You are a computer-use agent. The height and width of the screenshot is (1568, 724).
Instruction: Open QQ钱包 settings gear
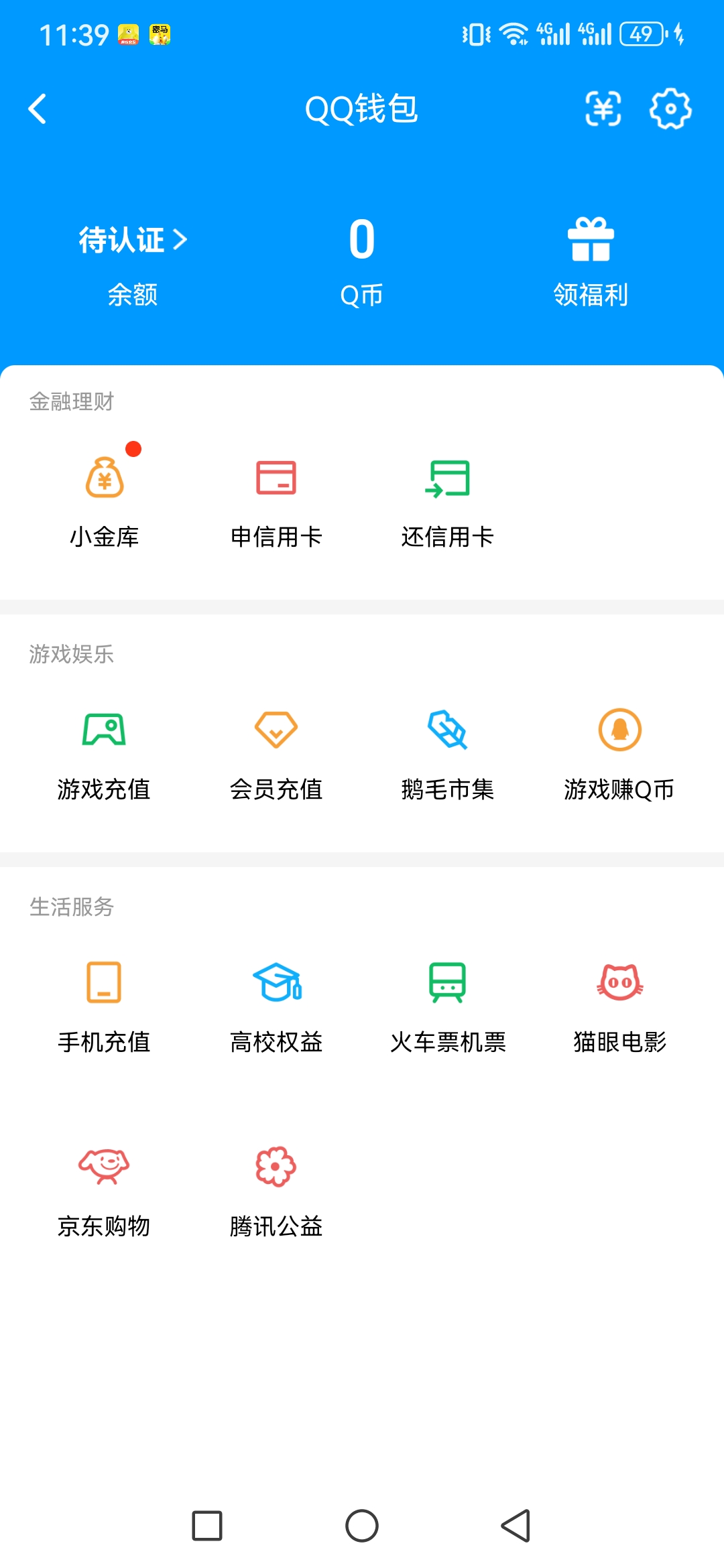670,109
